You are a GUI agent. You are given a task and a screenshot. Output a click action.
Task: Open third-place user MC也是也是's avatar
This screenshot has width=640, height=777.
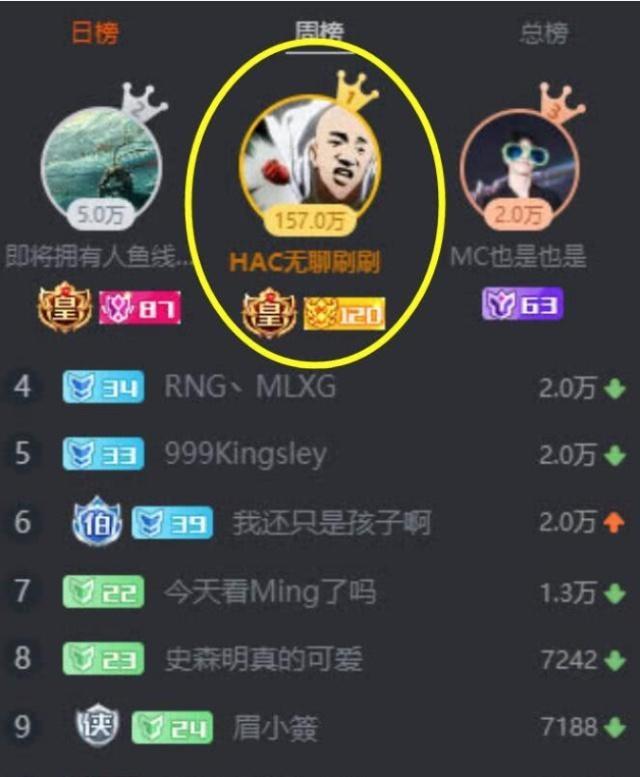(x=519, y=163)
